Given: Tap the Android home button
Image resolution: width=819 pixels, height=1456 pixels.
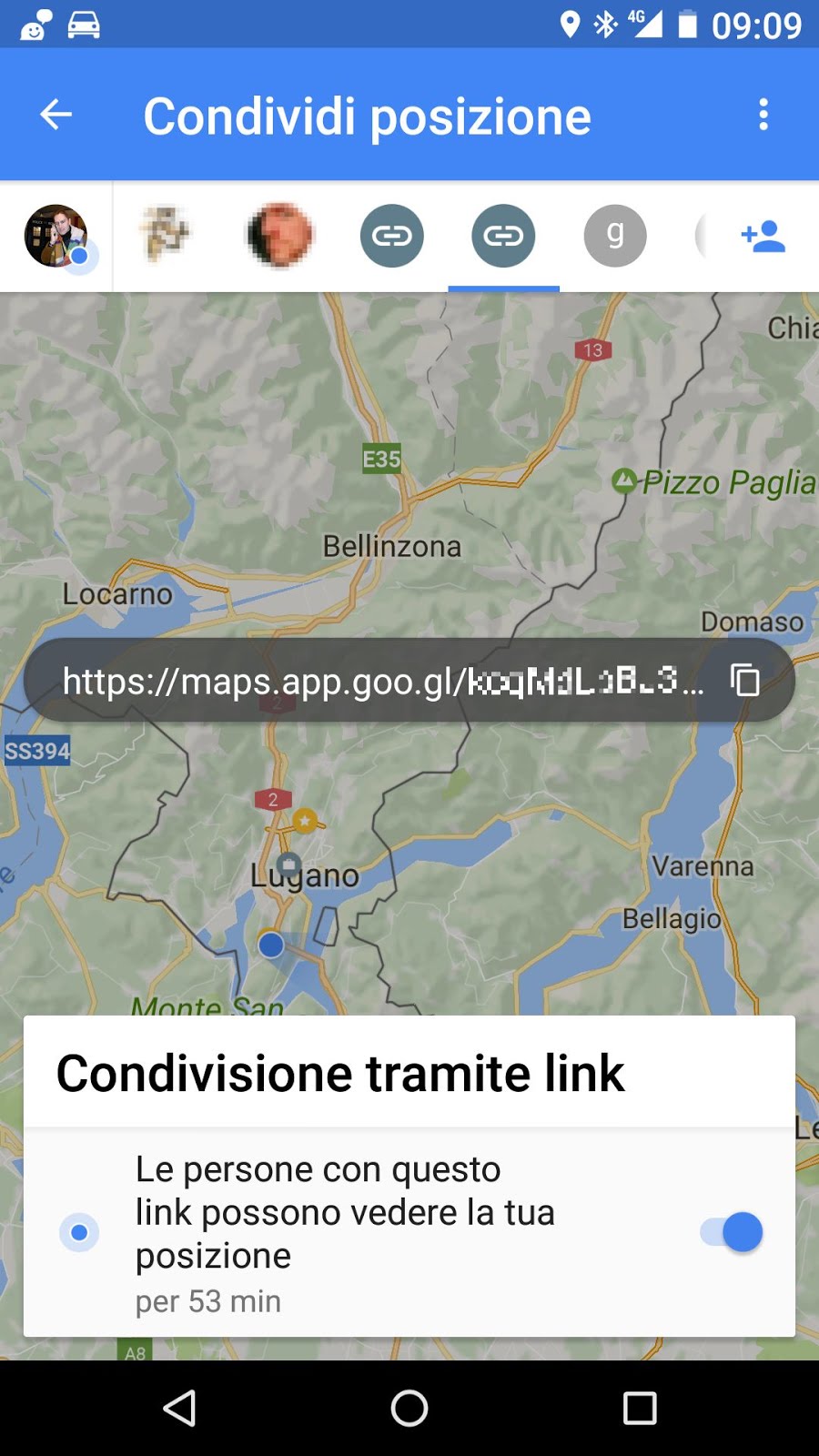Looking at the screenshot, I should (x=409, y=1408).
